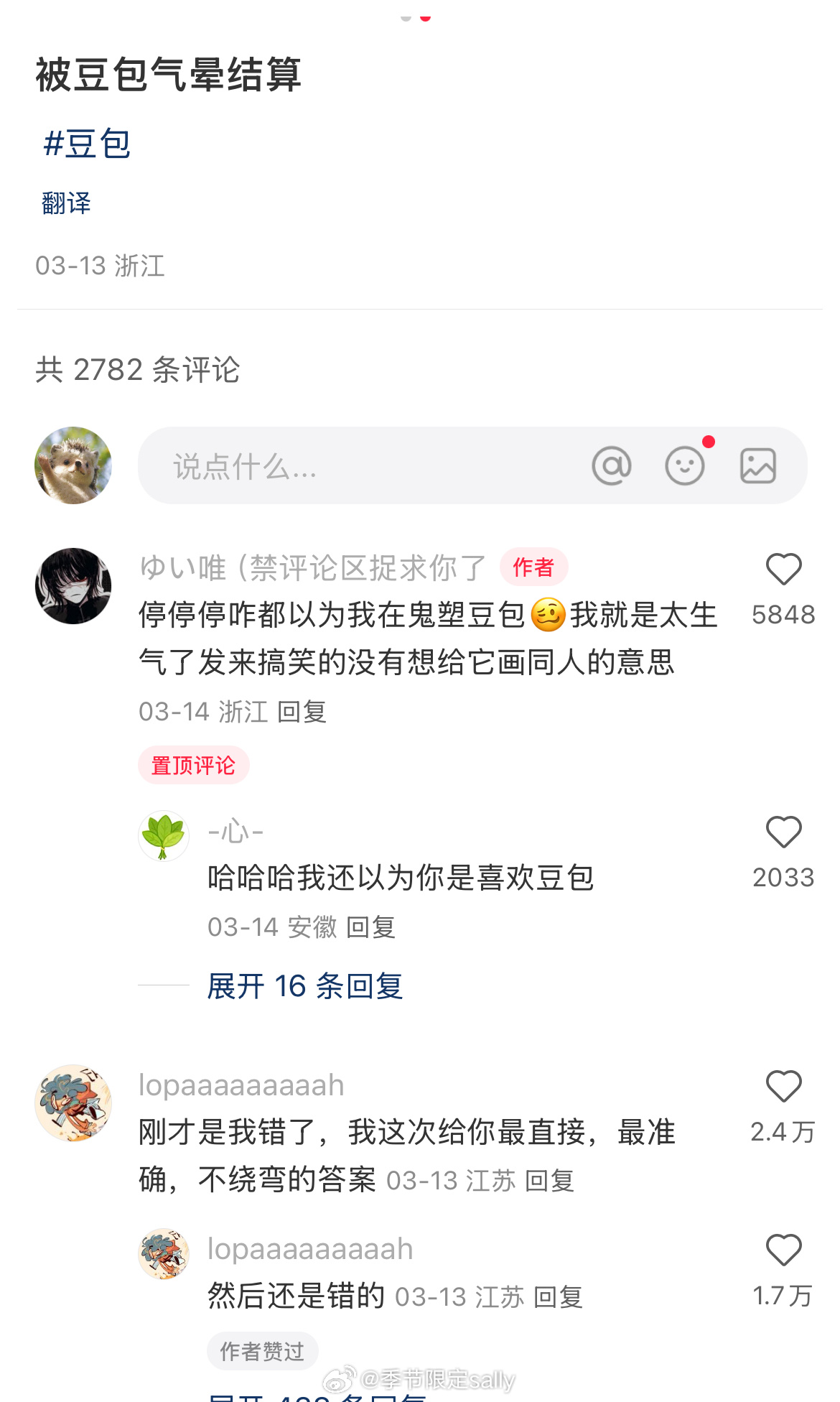Image resolution: width=840 pixels, height=1402 pixels.
Task: Open your hedgehog profile avatar
Action: coord(73,465)
